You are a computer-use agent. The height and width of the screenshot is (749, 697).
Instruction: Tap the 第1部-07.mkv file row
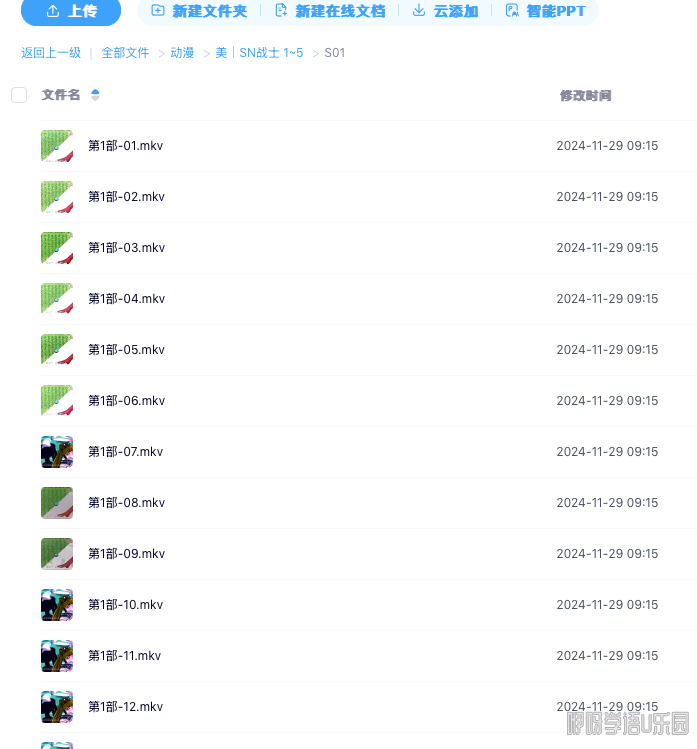tap(125, 452)
